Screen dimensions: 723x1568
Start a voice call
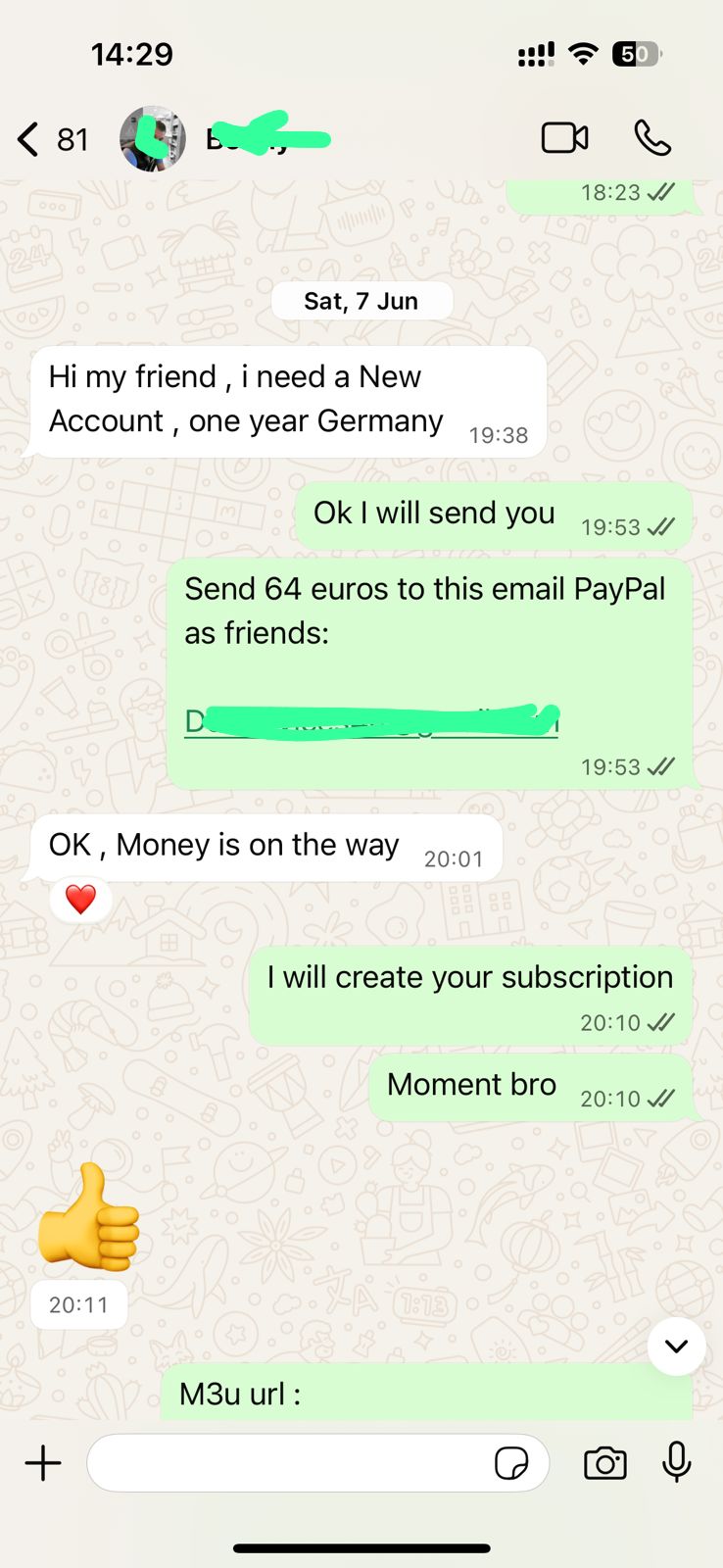point(652,138)
